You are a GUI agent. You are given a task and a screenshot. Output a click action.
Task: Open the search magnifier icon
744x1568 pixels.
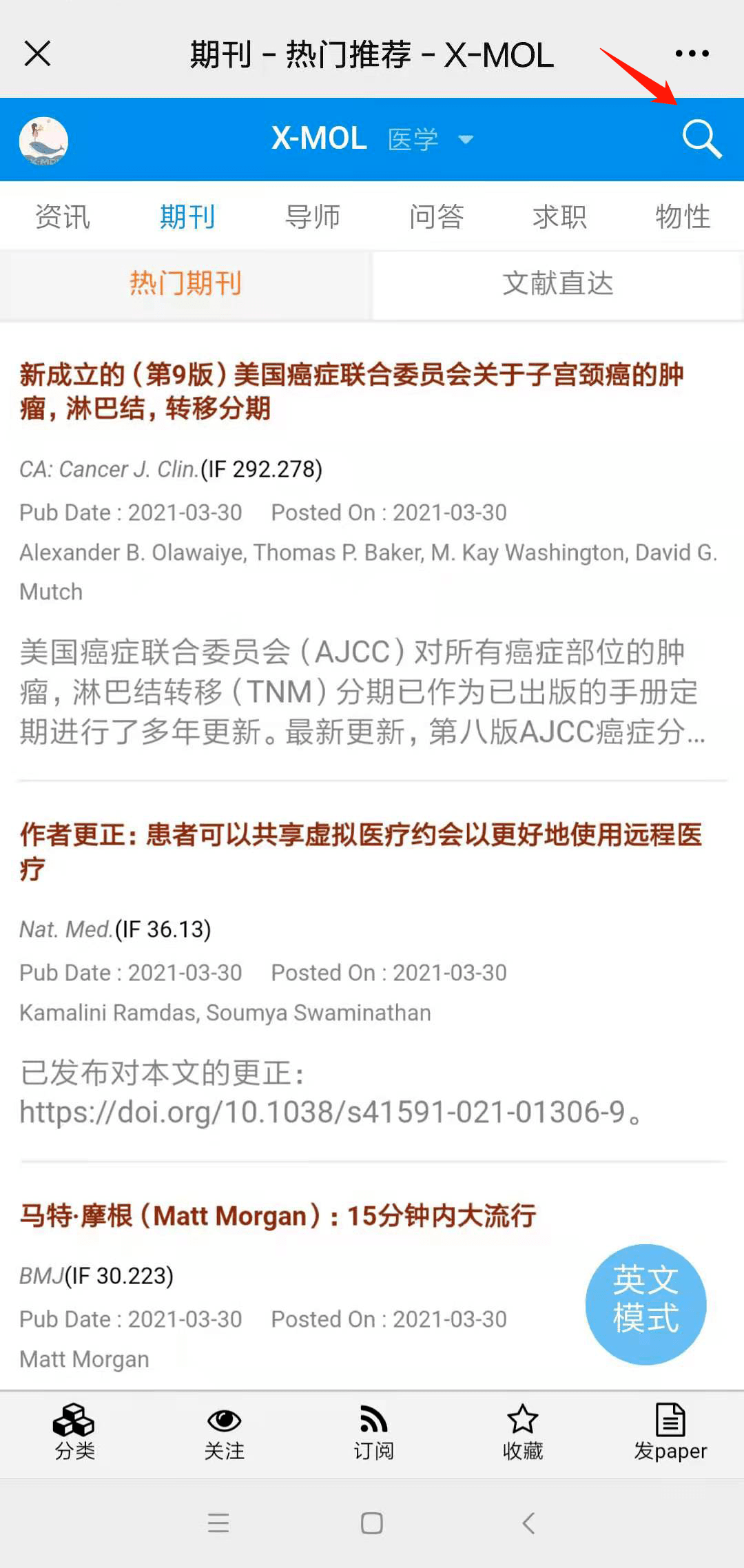[702, 139]
